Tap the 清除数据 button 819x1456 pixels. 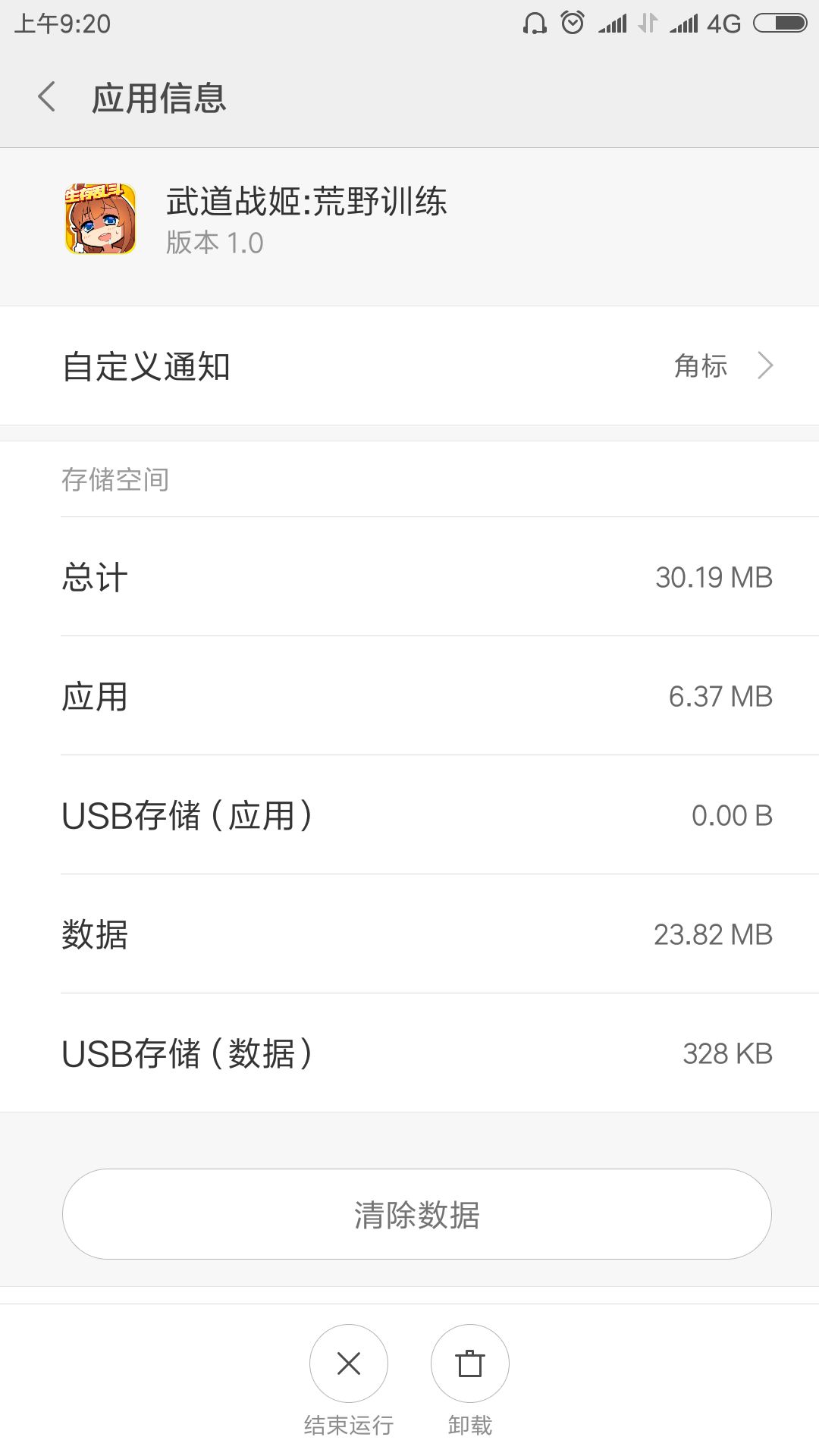(416, 1214)
